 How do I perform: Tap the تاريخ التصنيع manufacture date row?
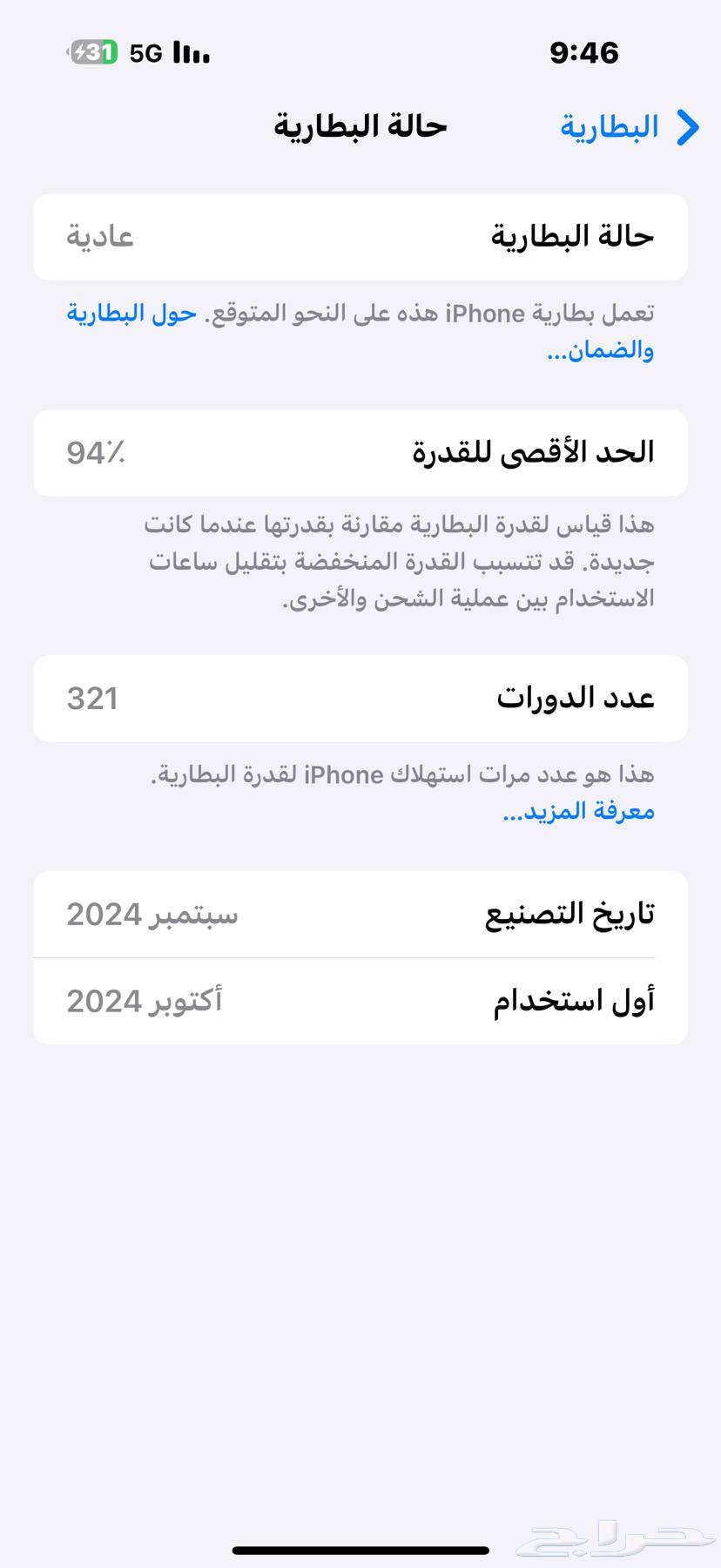tap(360, 914)
